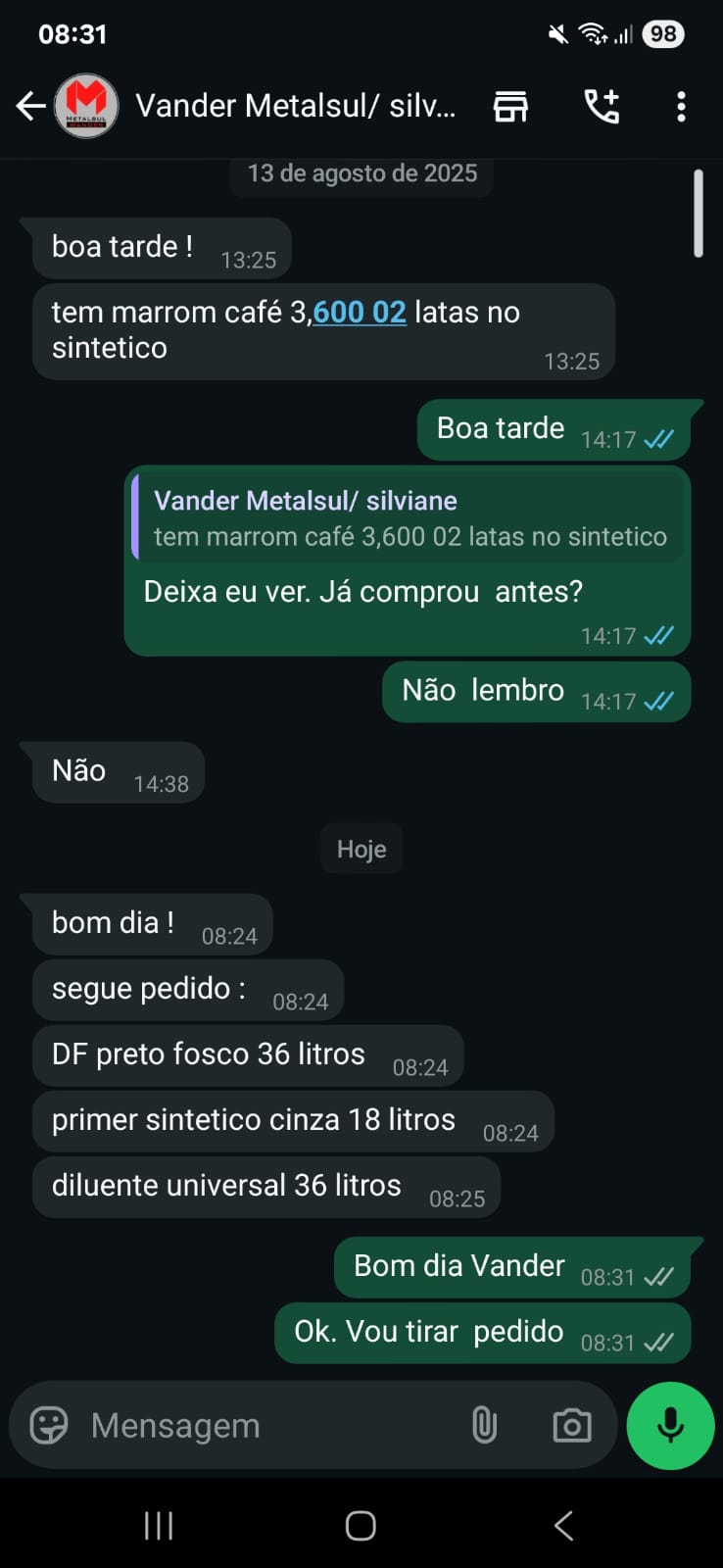Go back to the chat list
The height and width of the screenshot is (1568, 723).
click(30, 106)
